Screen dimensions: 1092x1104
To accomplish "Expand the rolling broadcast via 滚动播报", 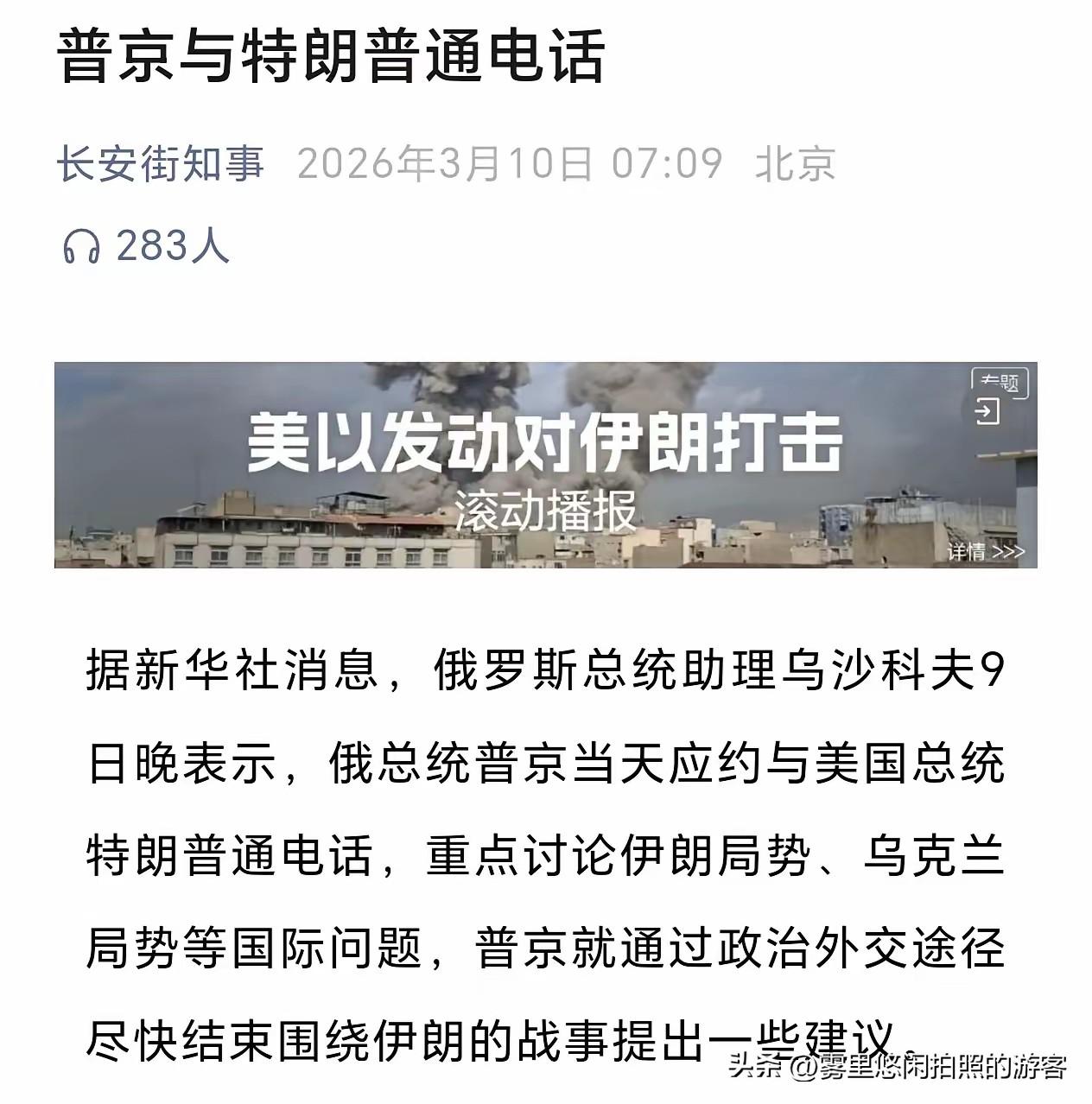I will [x=544, y=512].
